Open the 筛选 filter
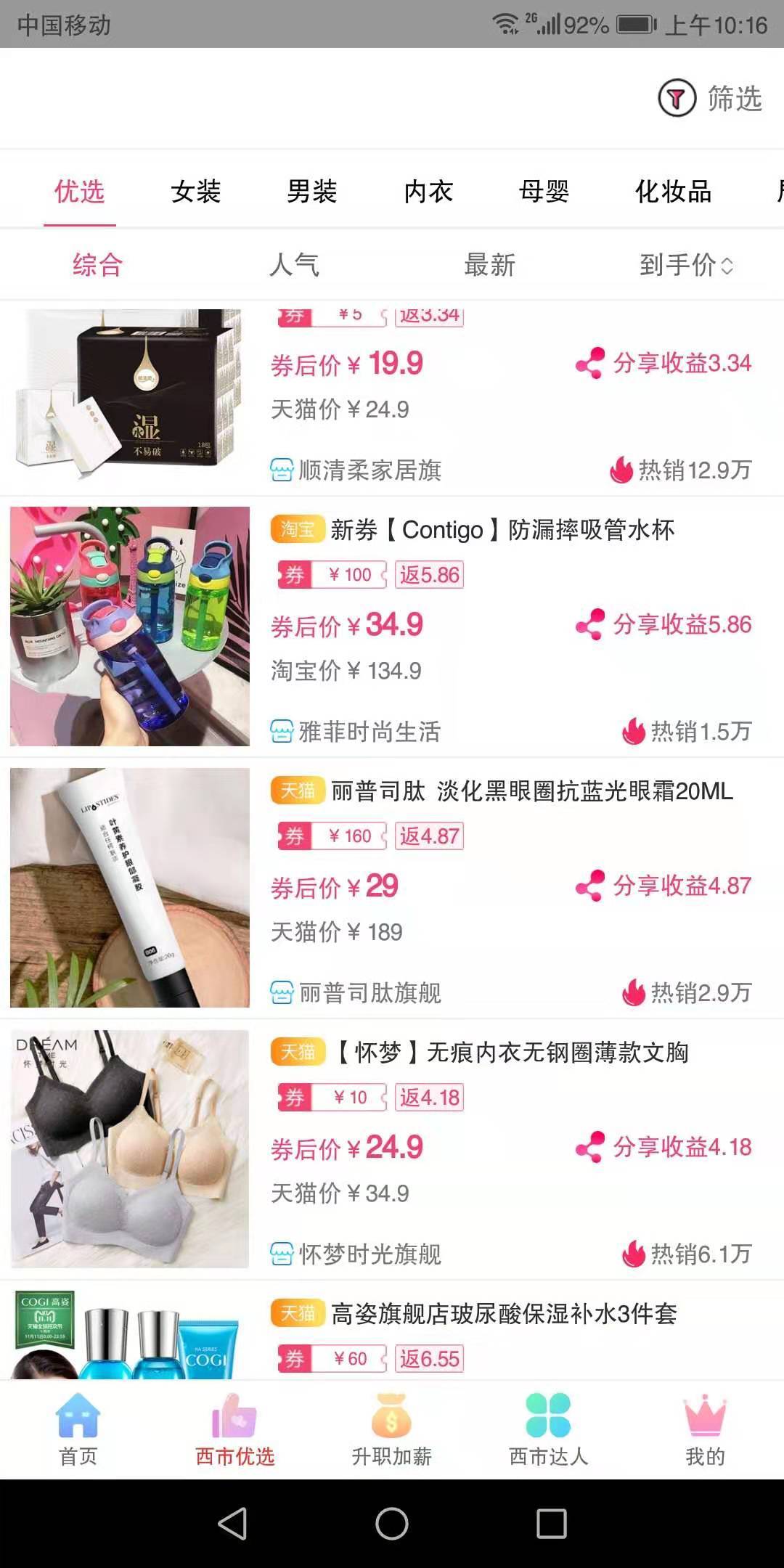Image resolution: width=784 pixels, height=1568 pixels. [710, 99]
